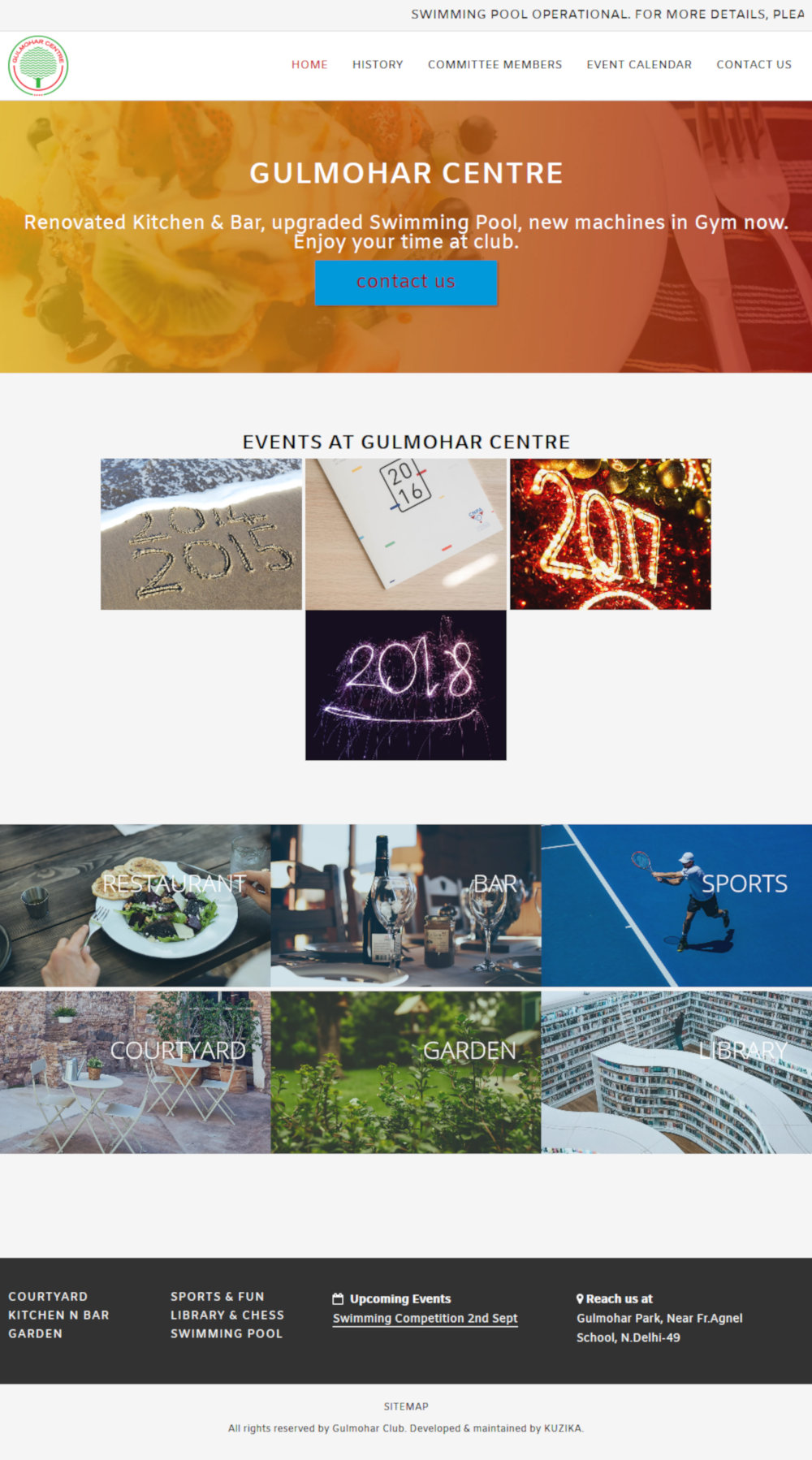
Task: Go to Committee Members page
Action: point(495,65)
